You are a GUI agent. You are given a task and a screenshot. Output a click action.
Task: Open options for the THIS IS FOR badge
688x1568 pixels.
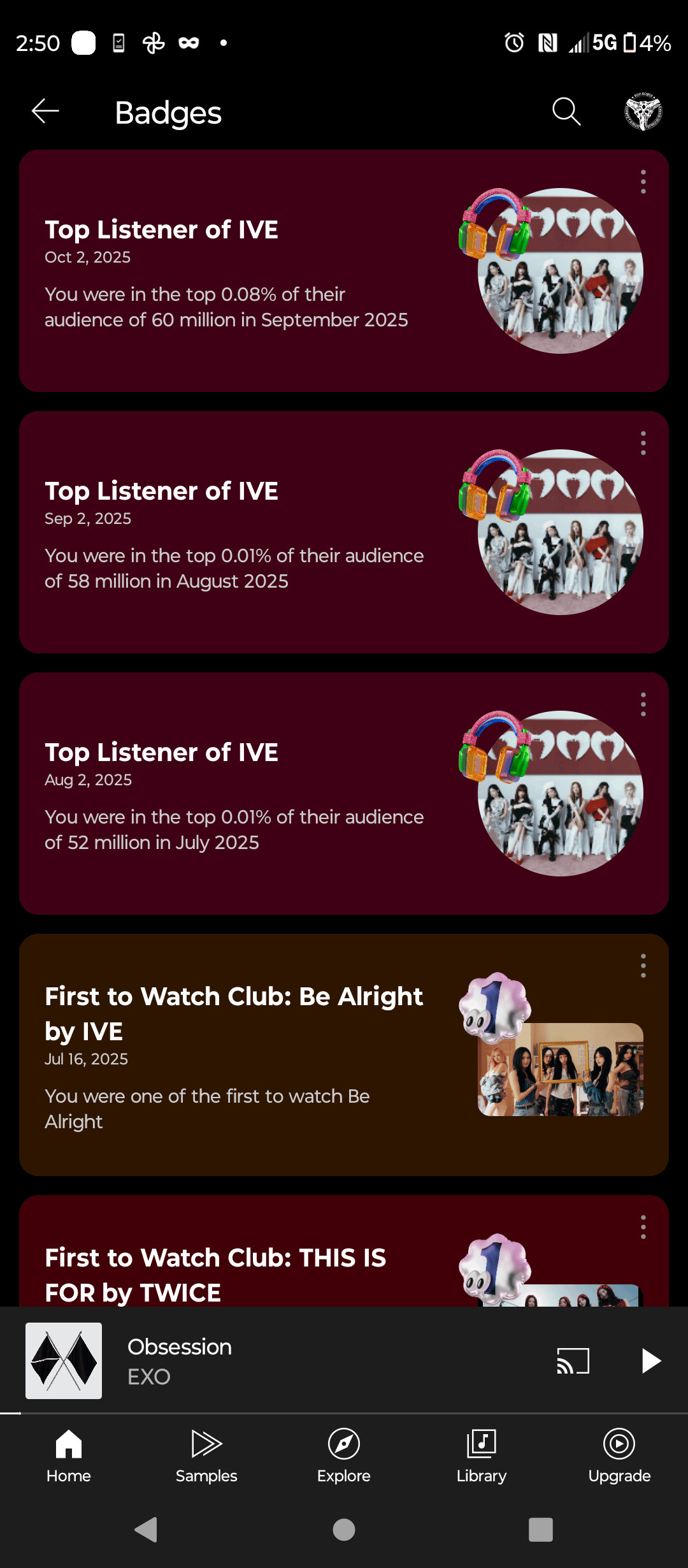(x=643, y=1227)
